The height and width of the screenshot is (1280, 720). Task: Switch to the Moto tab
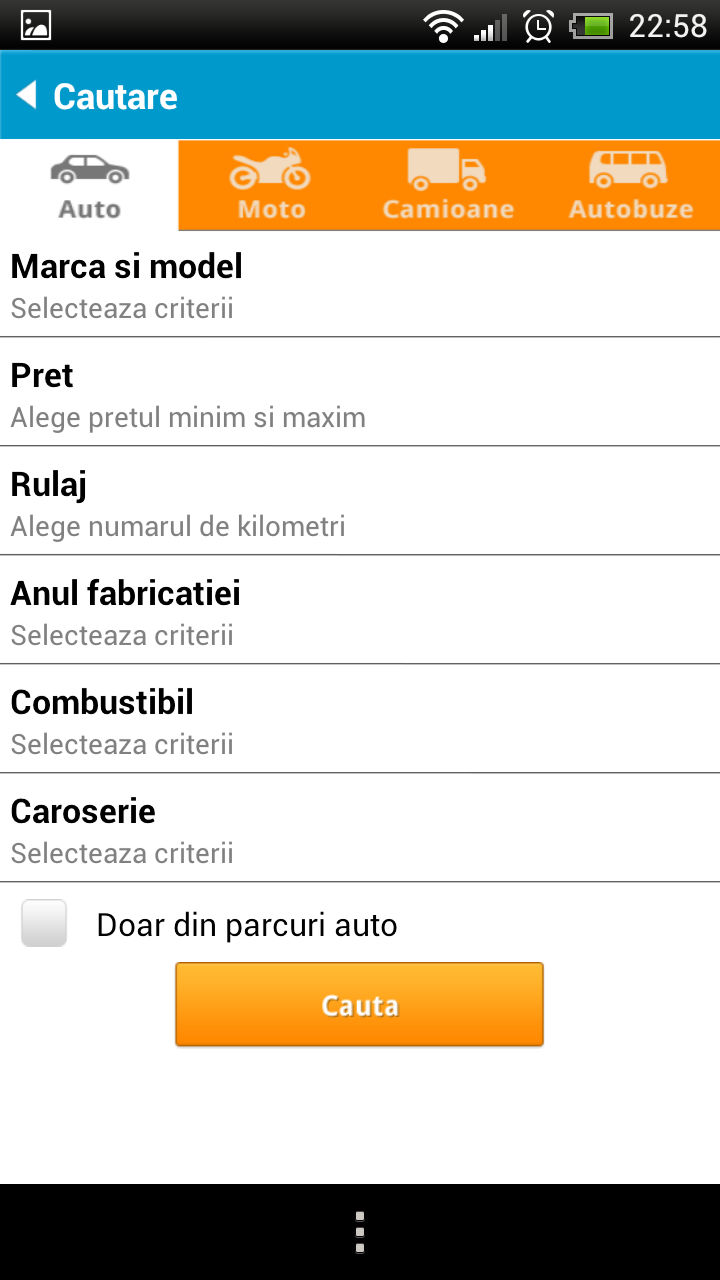[x=270, y=185]
